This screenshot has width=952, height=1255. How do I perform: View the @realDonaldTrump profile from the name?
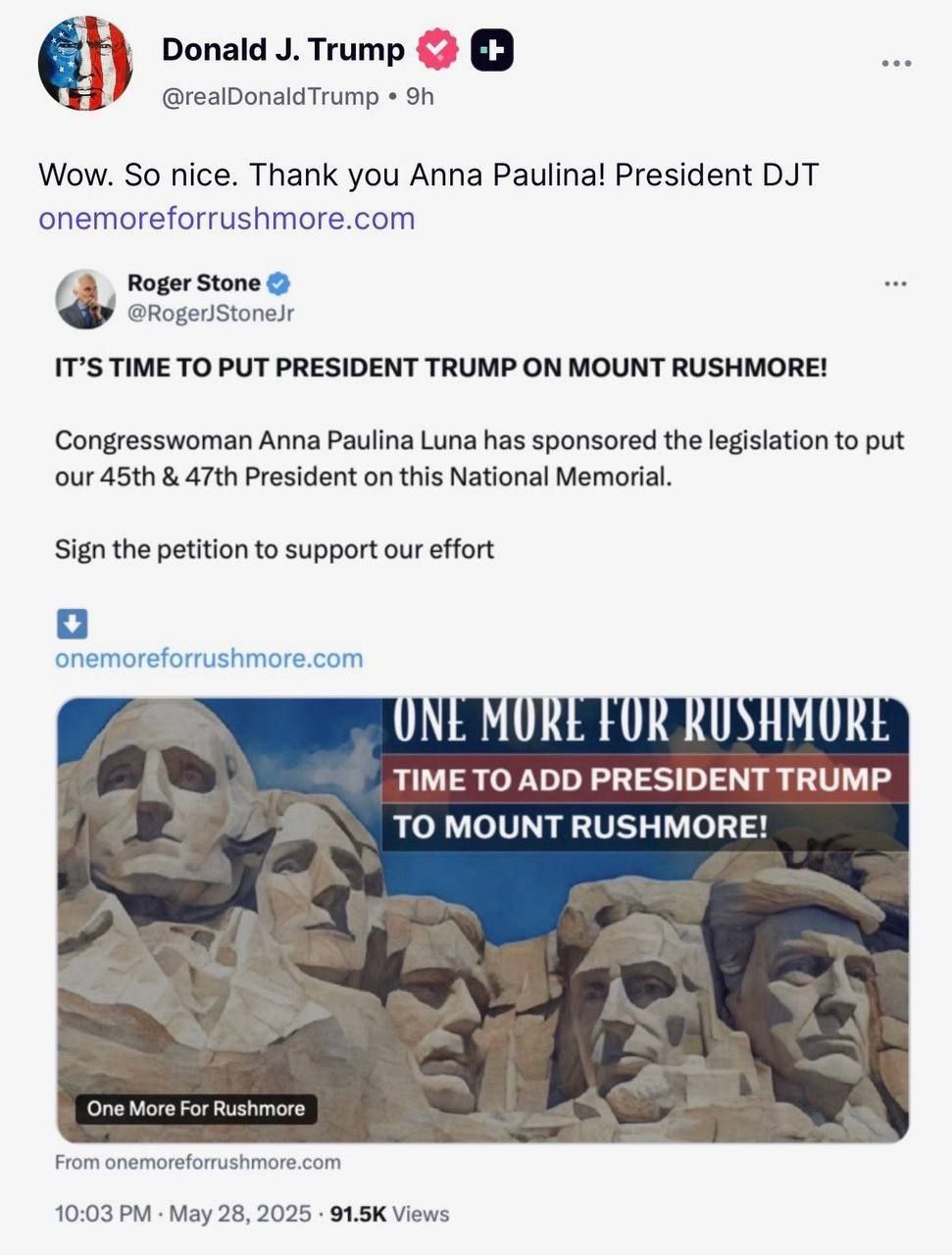coord(282,49)
